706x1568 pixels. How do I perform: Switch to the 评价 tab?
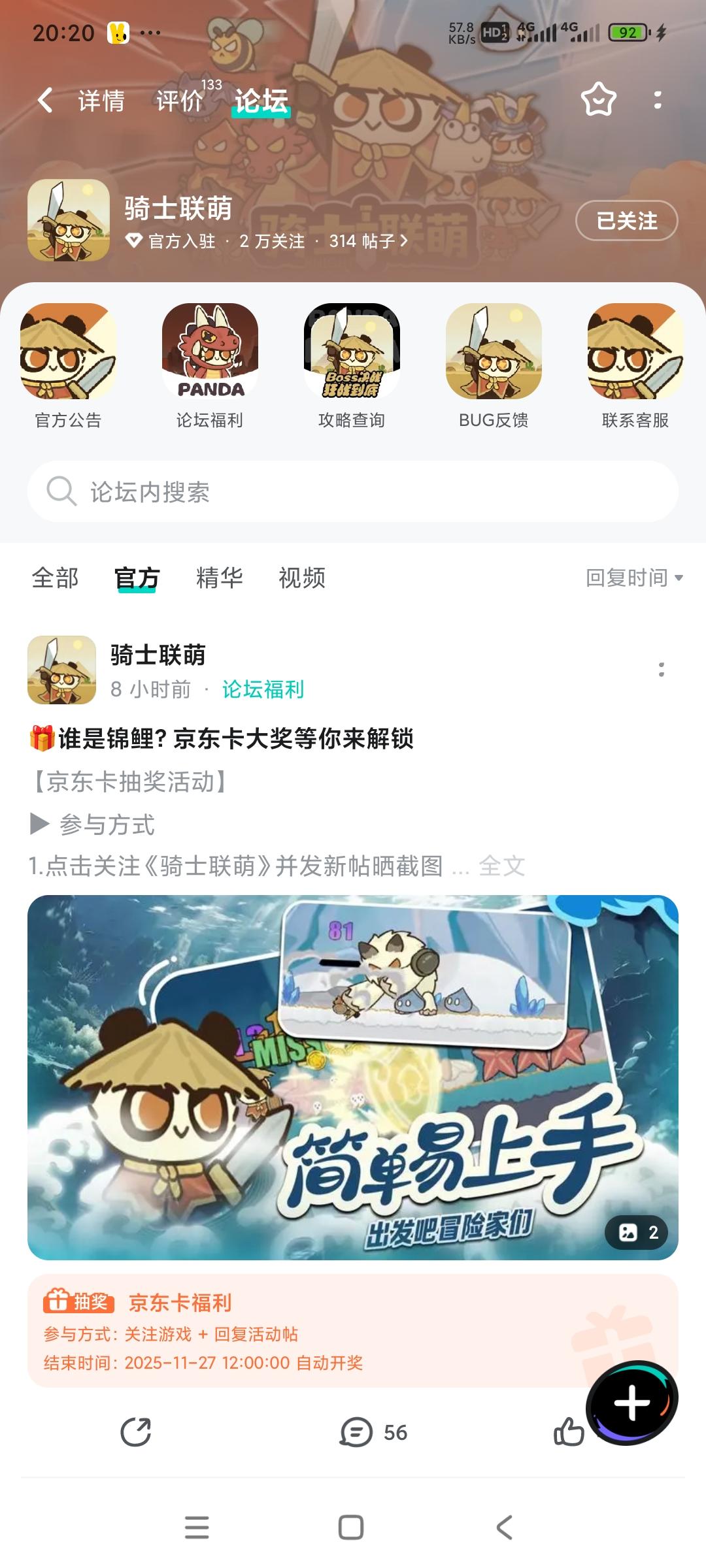[178, 102]
